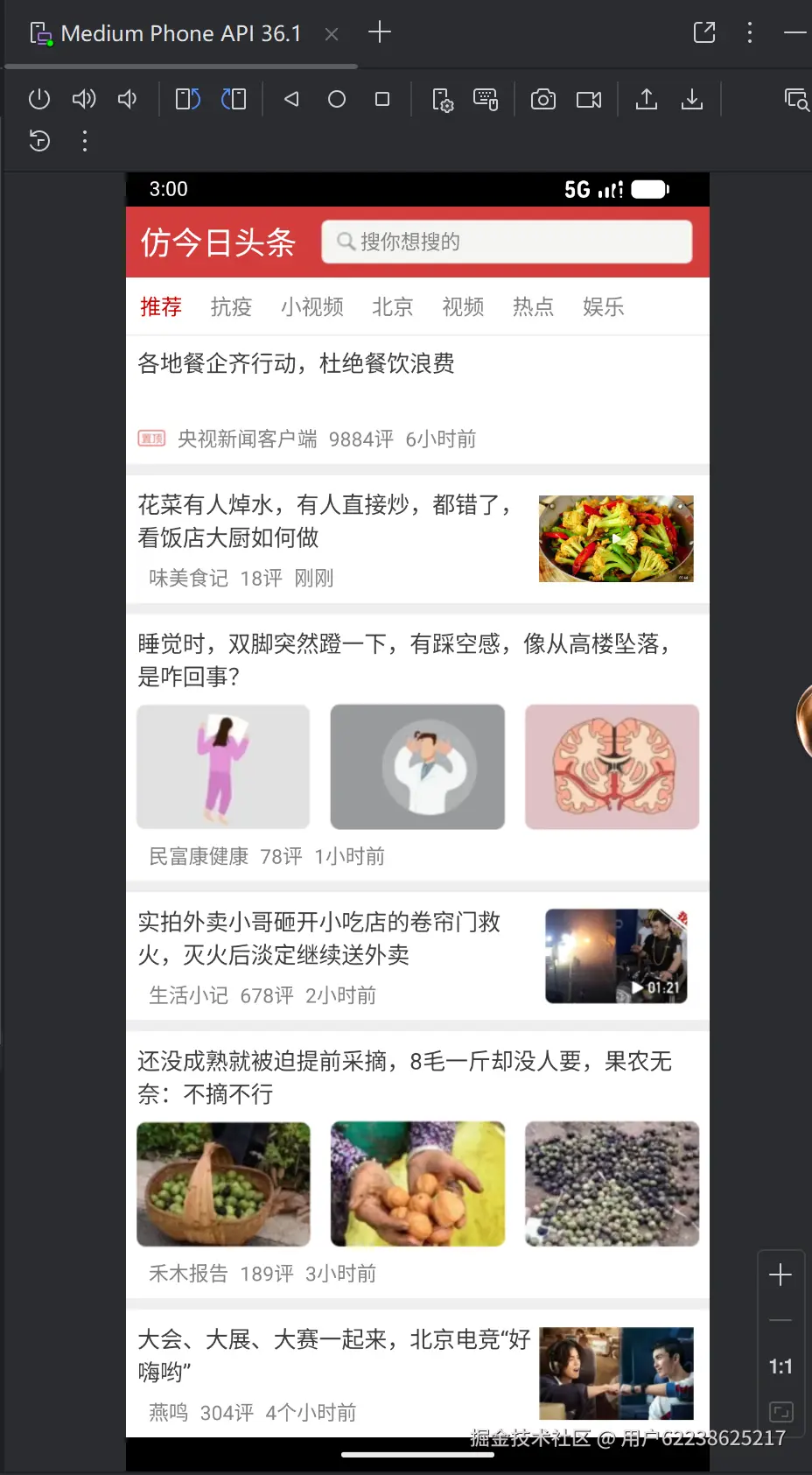Image resolution: width=812 pixels, height=1475 pixels.
Task: Open the 北京电竞"好嗨哟" article
Action: point(333,1355)
